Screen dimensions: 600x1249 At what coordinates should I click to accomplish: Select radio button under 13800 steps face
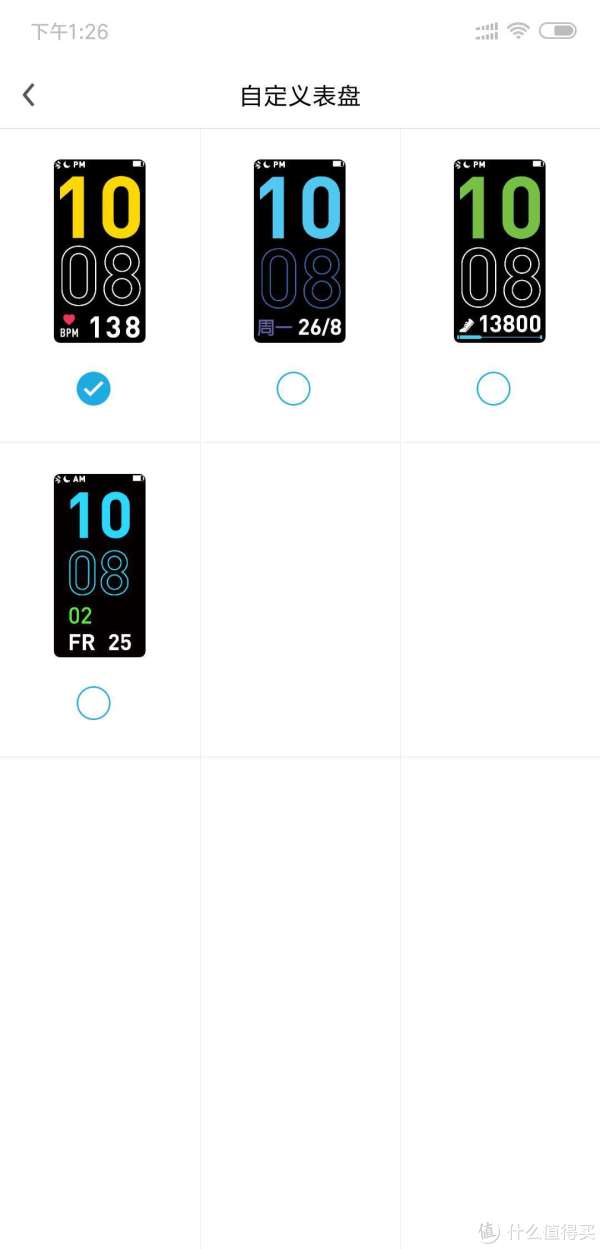point(493,389)
